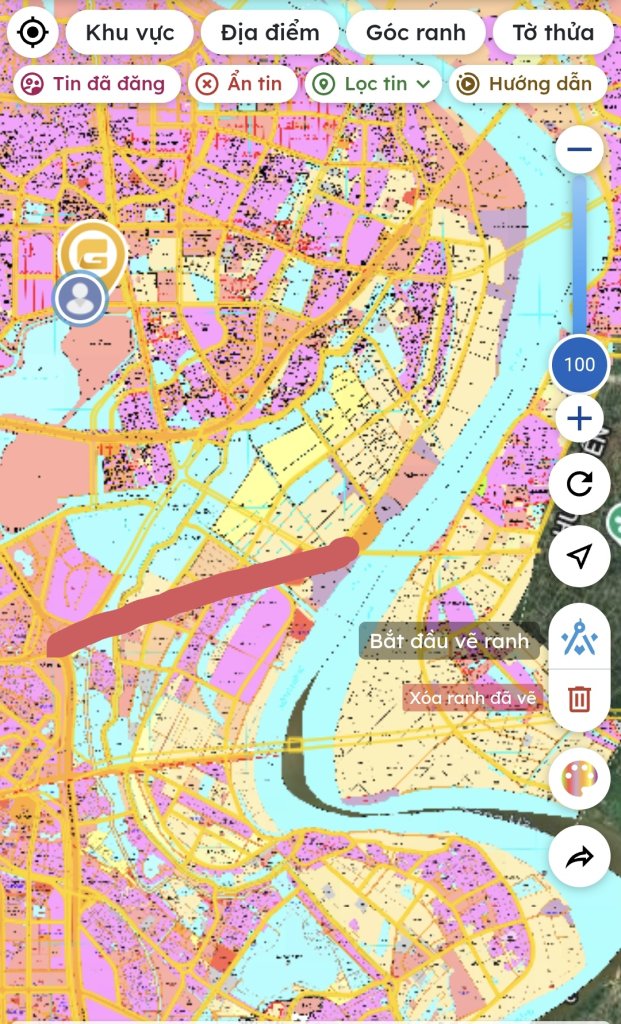Open the Hướng dẫn guide
Image resolution: width=621 pixels, height=1024 pixels.
point(527,84)
